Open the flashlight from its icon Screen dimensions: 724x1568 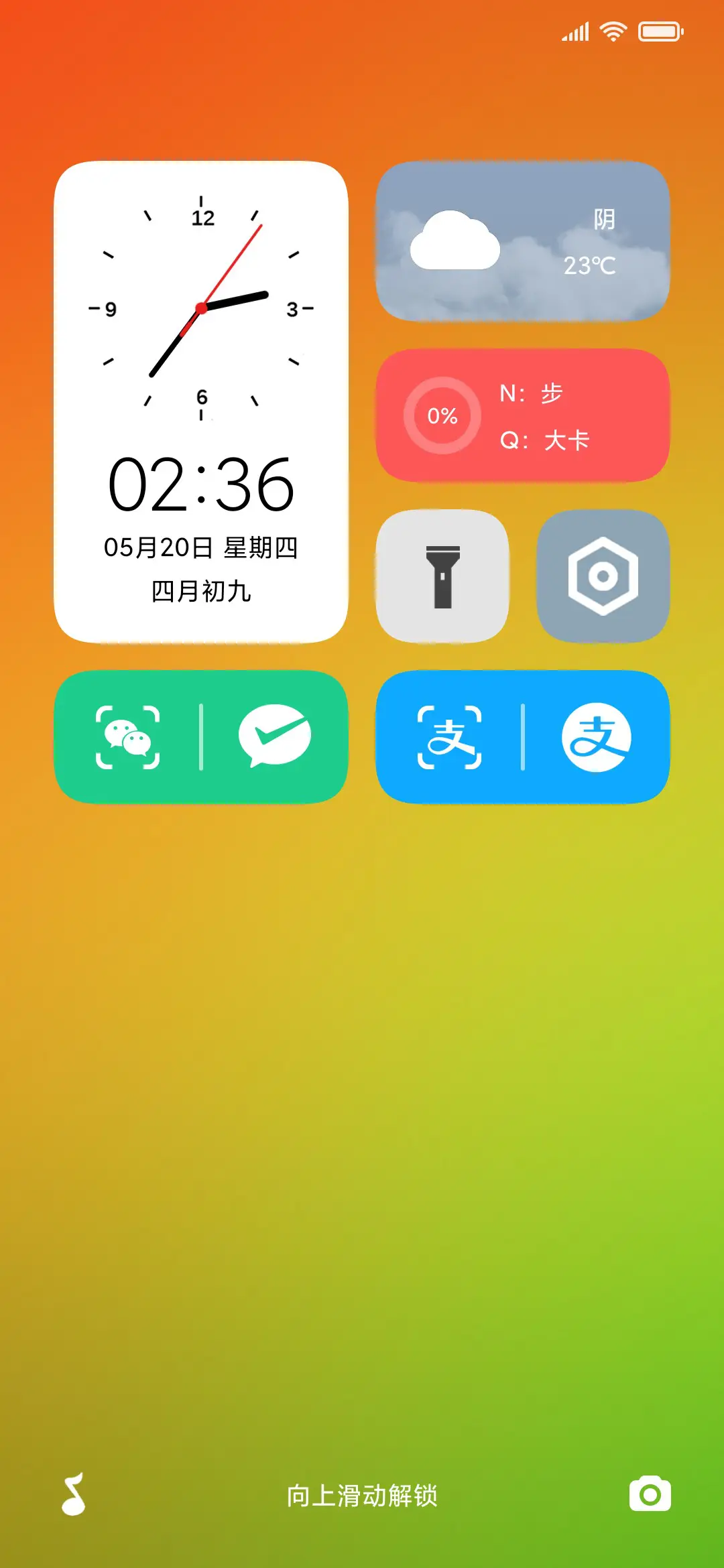[x=442, y=576]
